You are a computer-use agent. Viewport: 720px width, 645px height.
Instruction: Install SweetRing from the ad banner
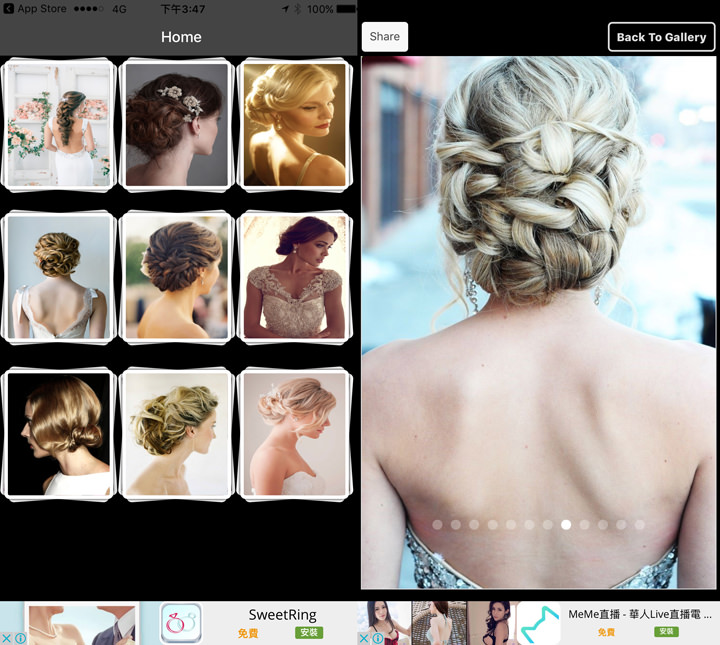click(x=308, y=633)
